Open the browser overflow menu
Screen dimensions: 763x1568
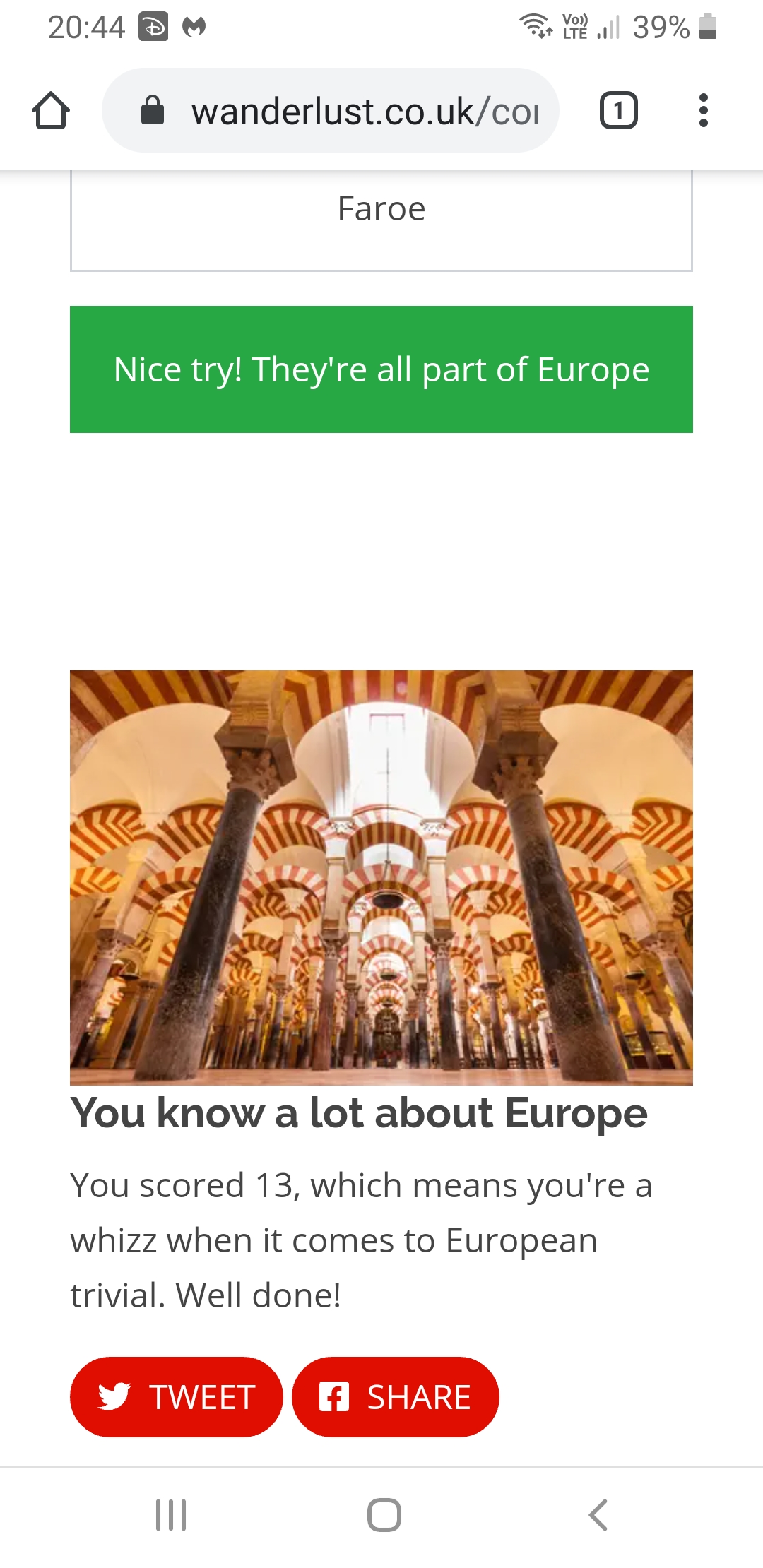702,111
